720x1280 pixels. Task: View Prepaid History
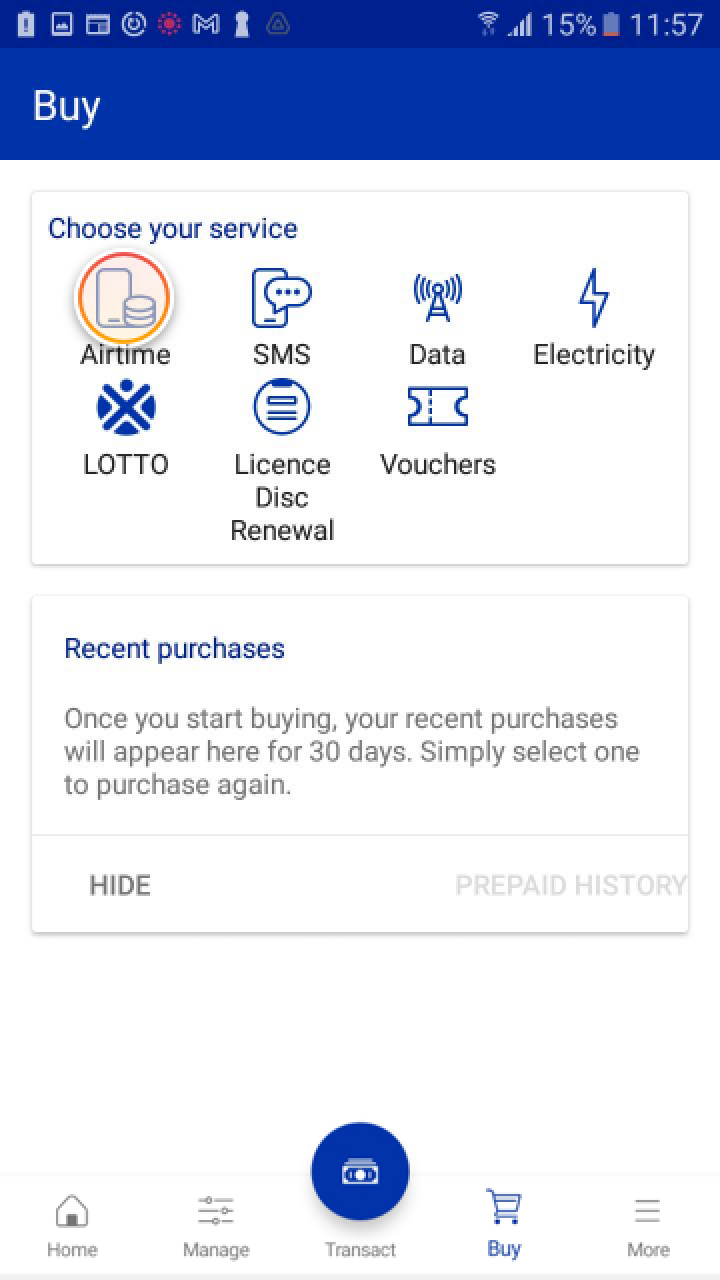coord(571,884)
